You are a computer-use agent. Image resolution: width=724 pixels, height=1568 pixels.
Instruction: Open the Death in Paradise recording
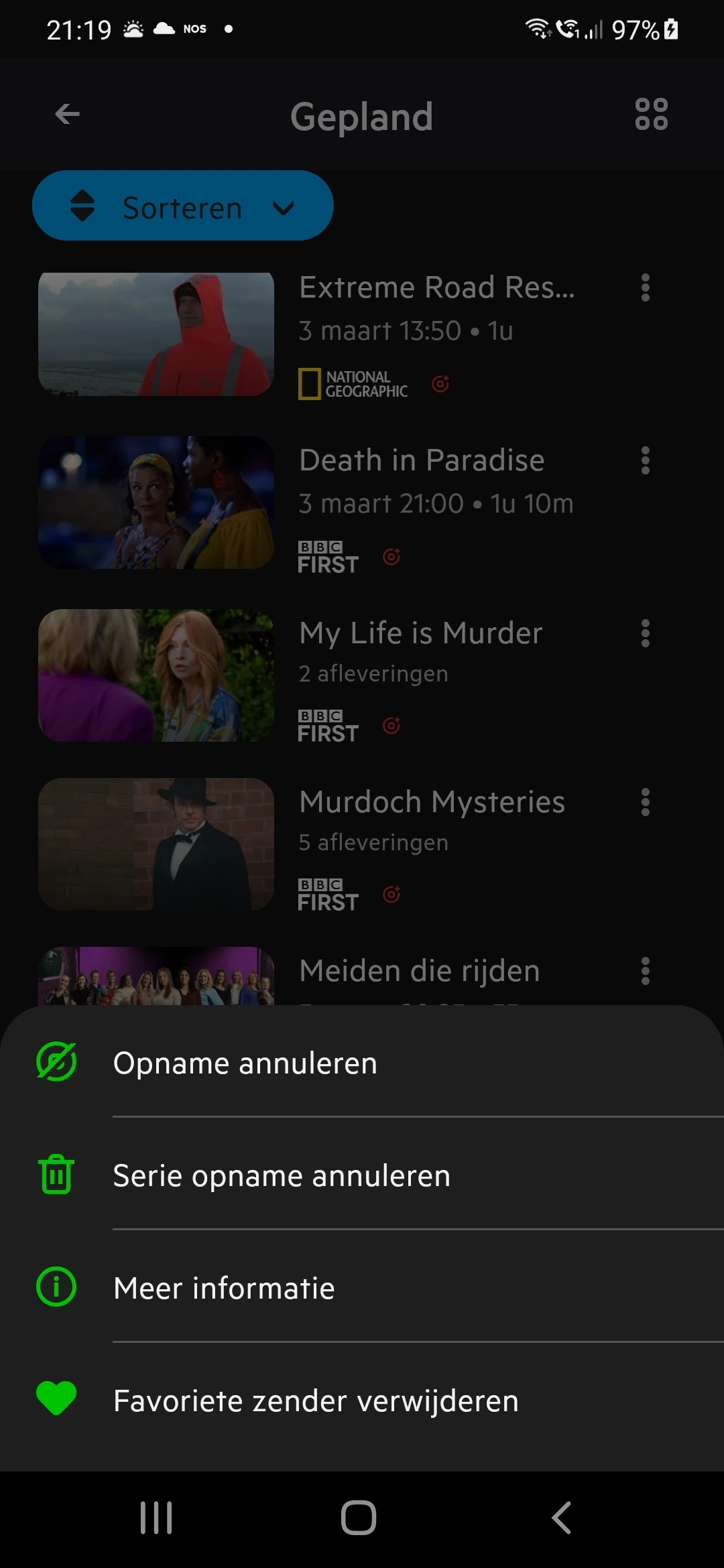tap(421, 461)
